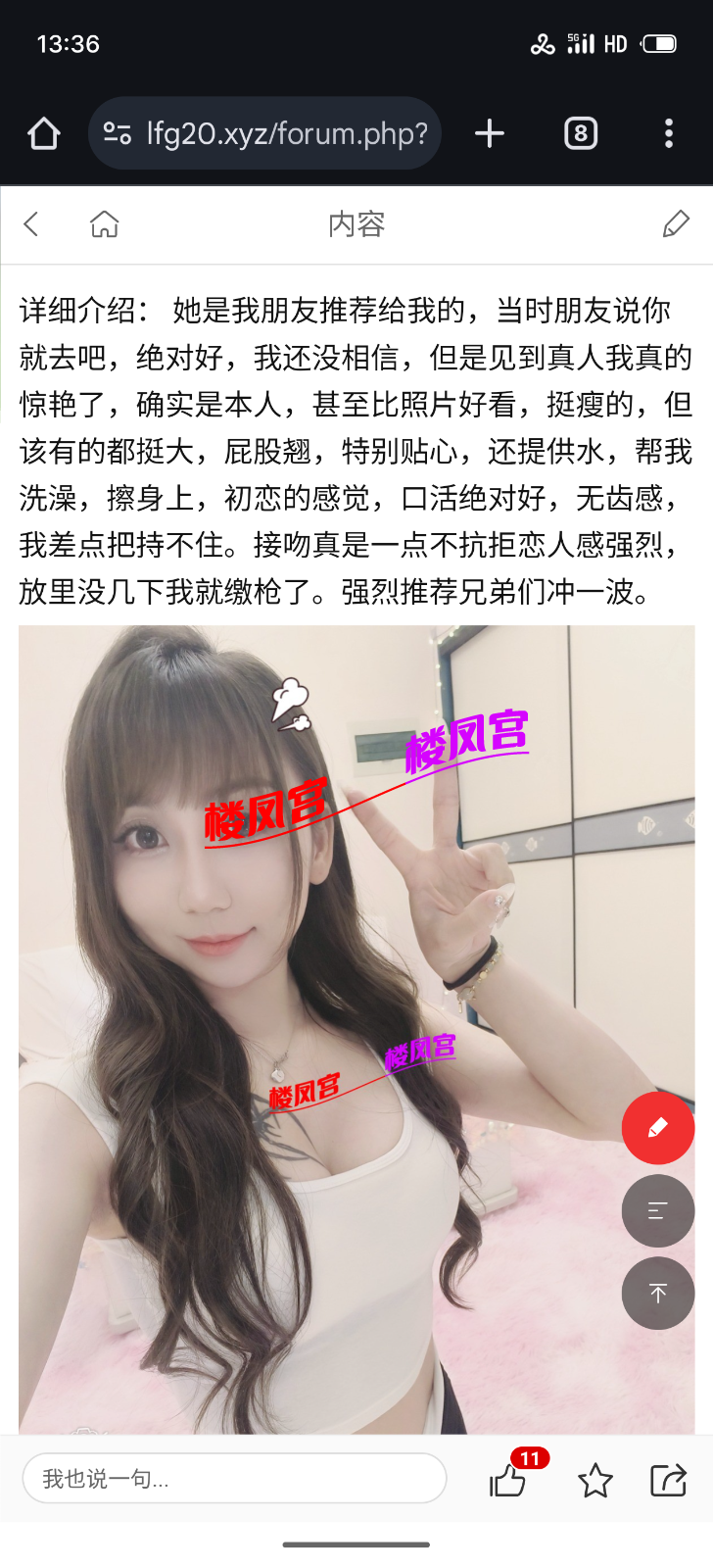Share this post
This screenshot has height=1568, width=713.
(669, 1481)
